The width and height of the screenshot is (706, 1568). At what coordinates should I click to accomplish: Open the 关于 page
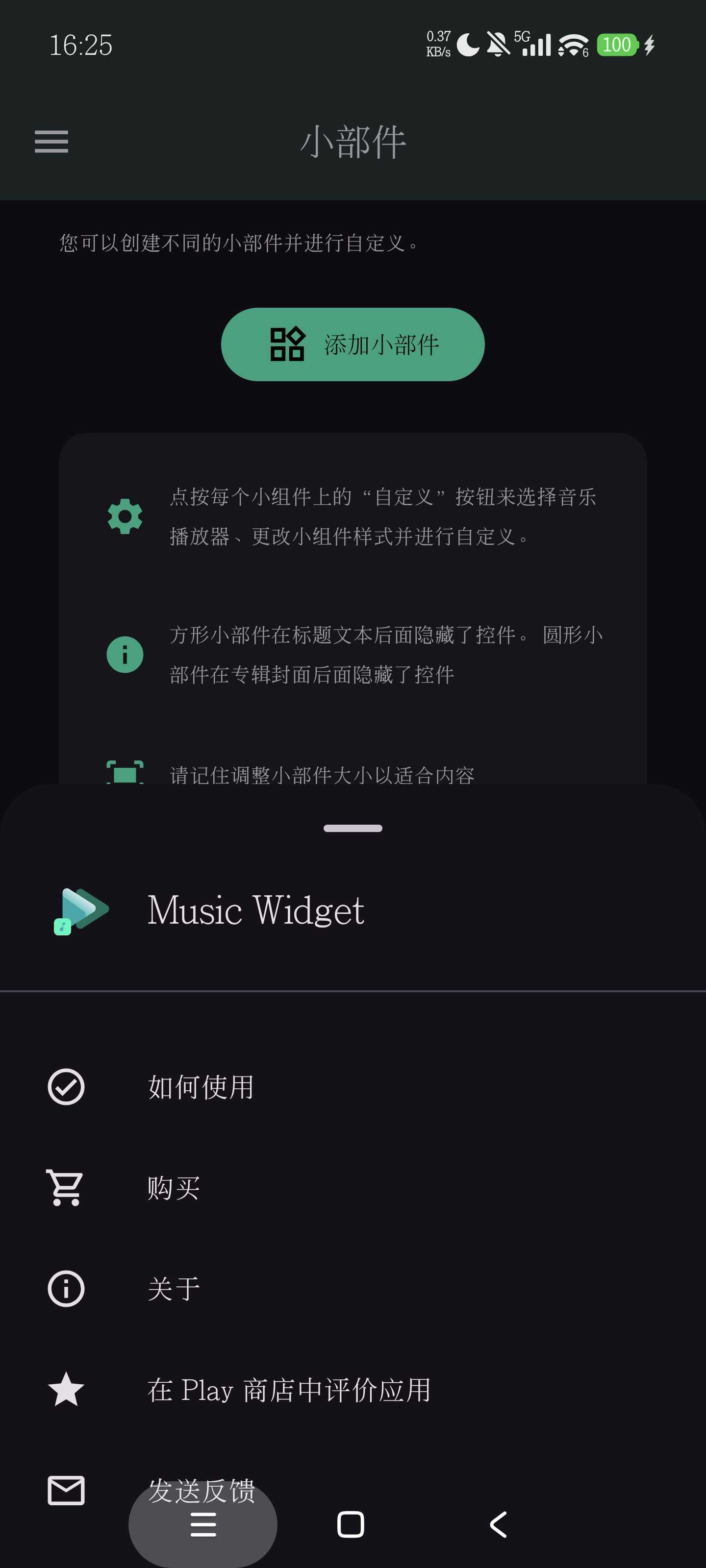174,1289
